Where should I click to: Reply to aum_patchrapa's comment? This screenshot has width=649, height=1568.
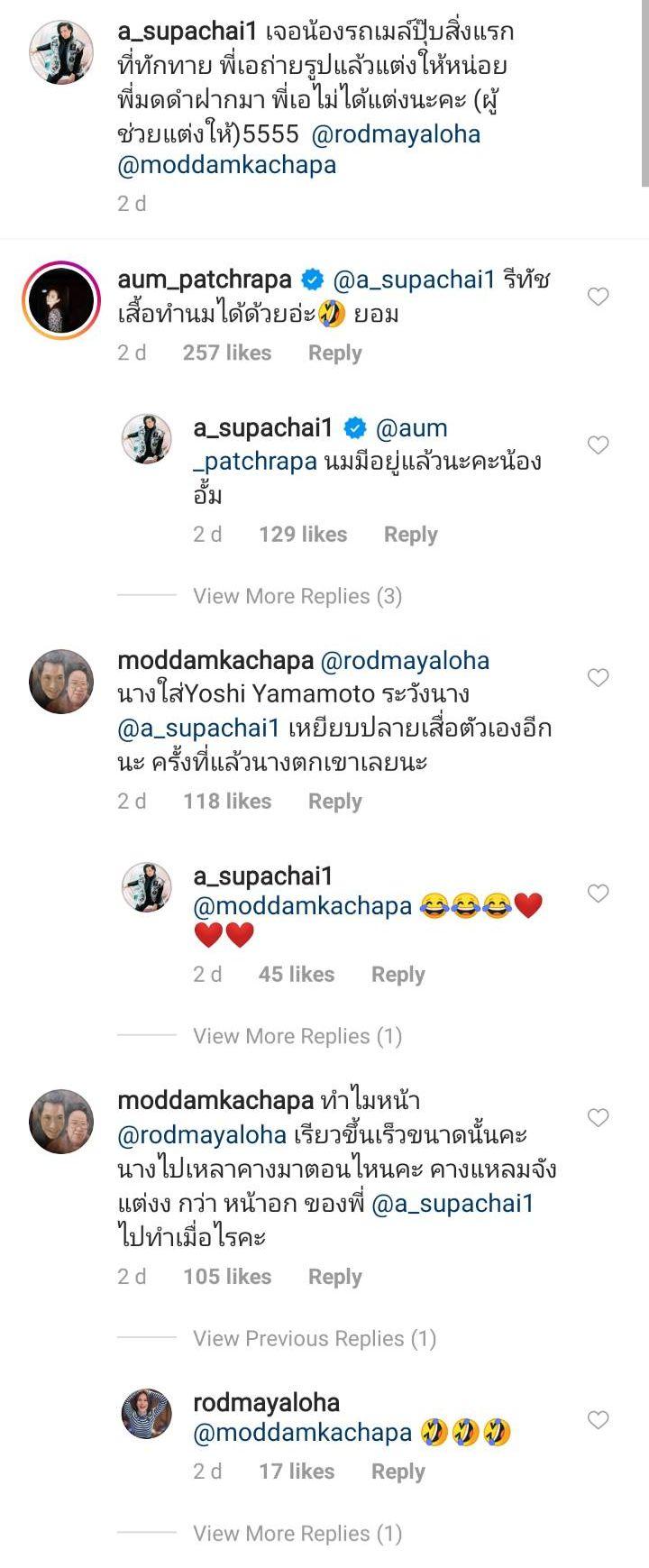[x=334, y=353]
